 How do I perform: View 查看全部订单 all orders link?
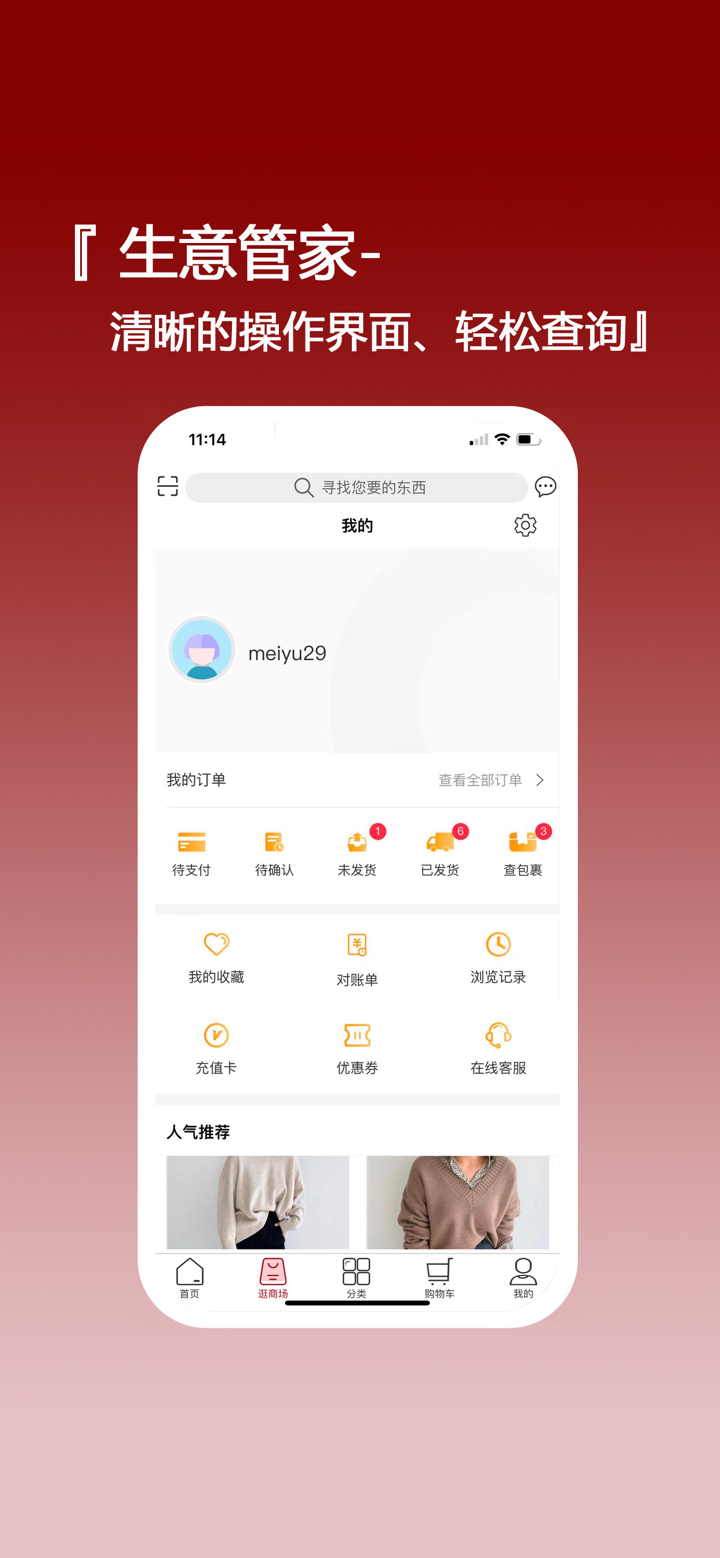pos(480,781)
